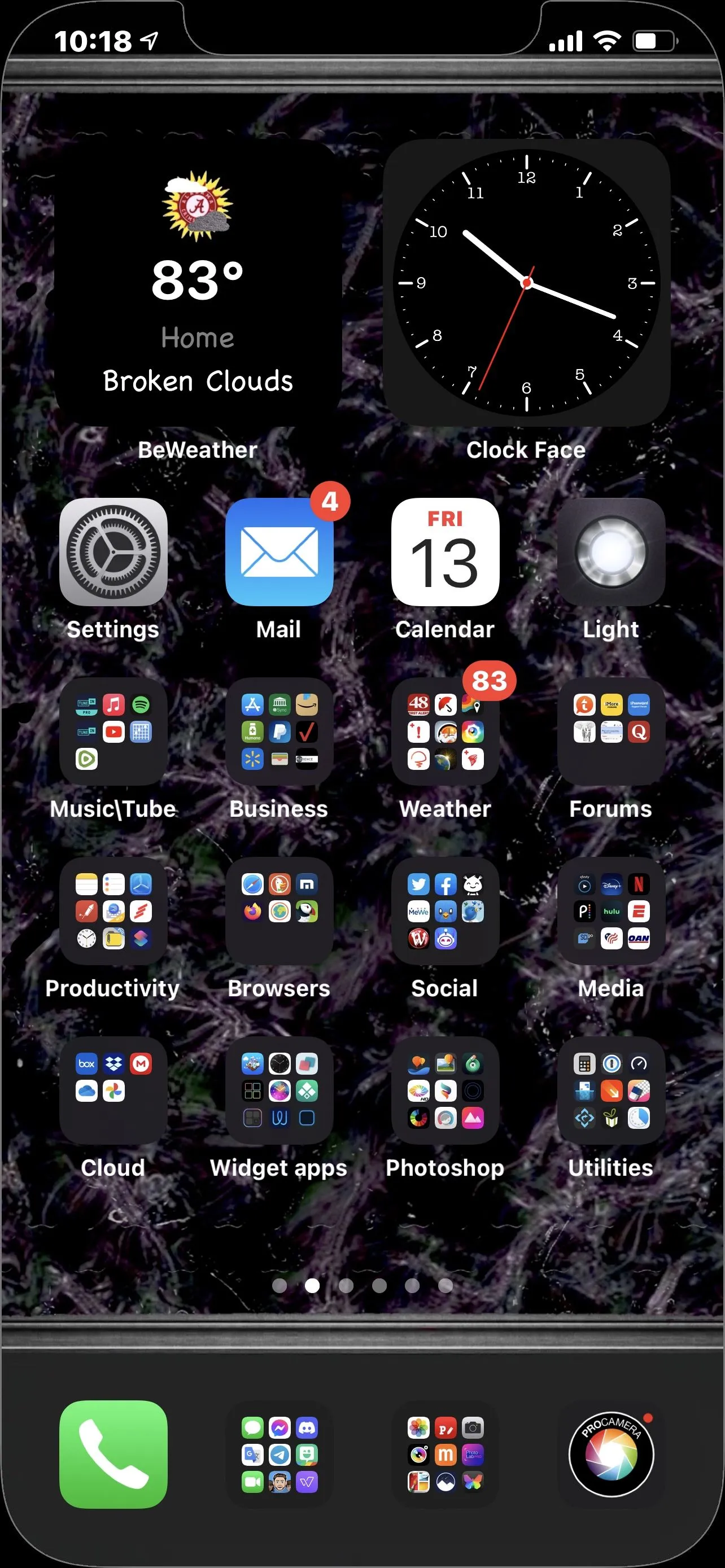Open the BeWeather widget
Viewport: 725px width, 1568px height.
pyautogui.click(x=198, y=284)
